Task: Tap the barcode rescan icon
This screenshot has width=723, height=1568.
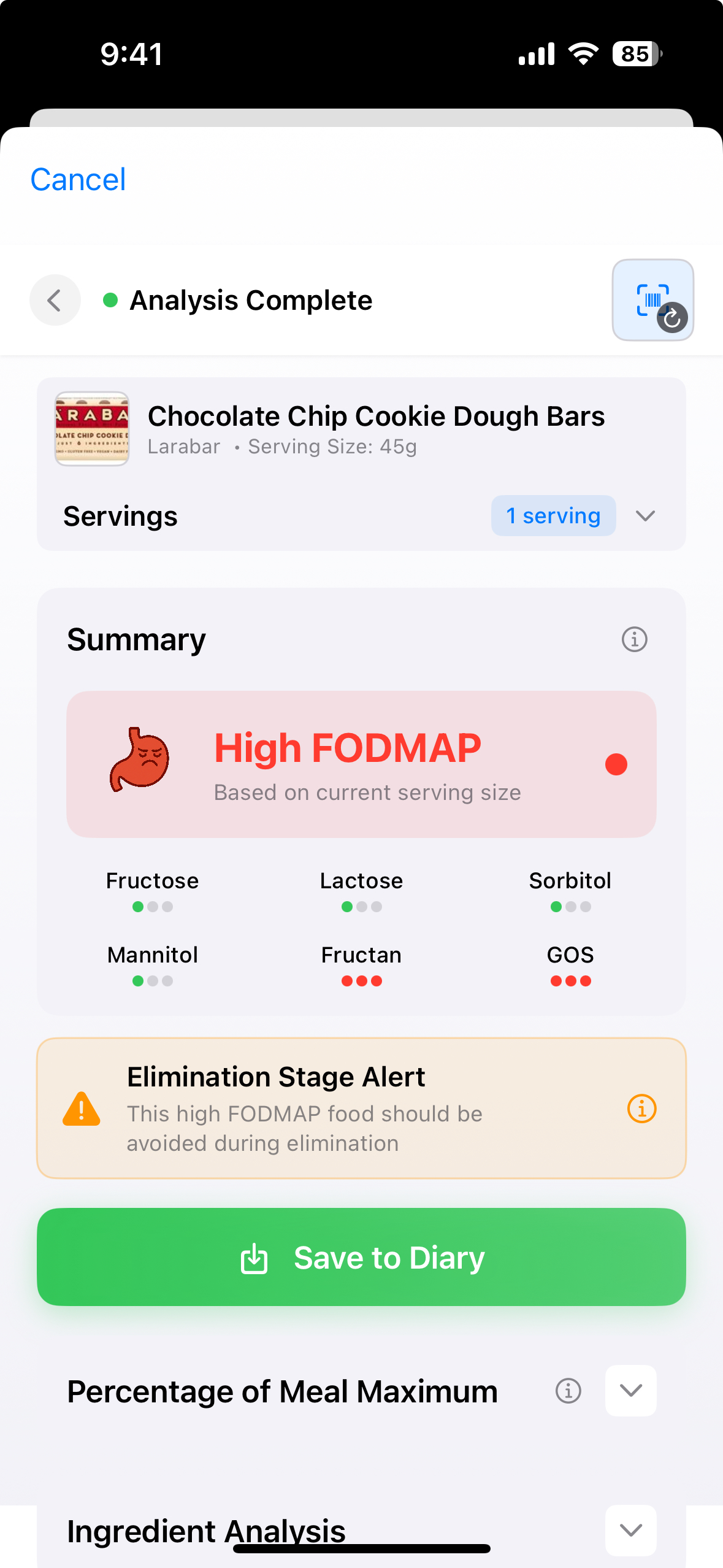Action: tap(652, 299)
